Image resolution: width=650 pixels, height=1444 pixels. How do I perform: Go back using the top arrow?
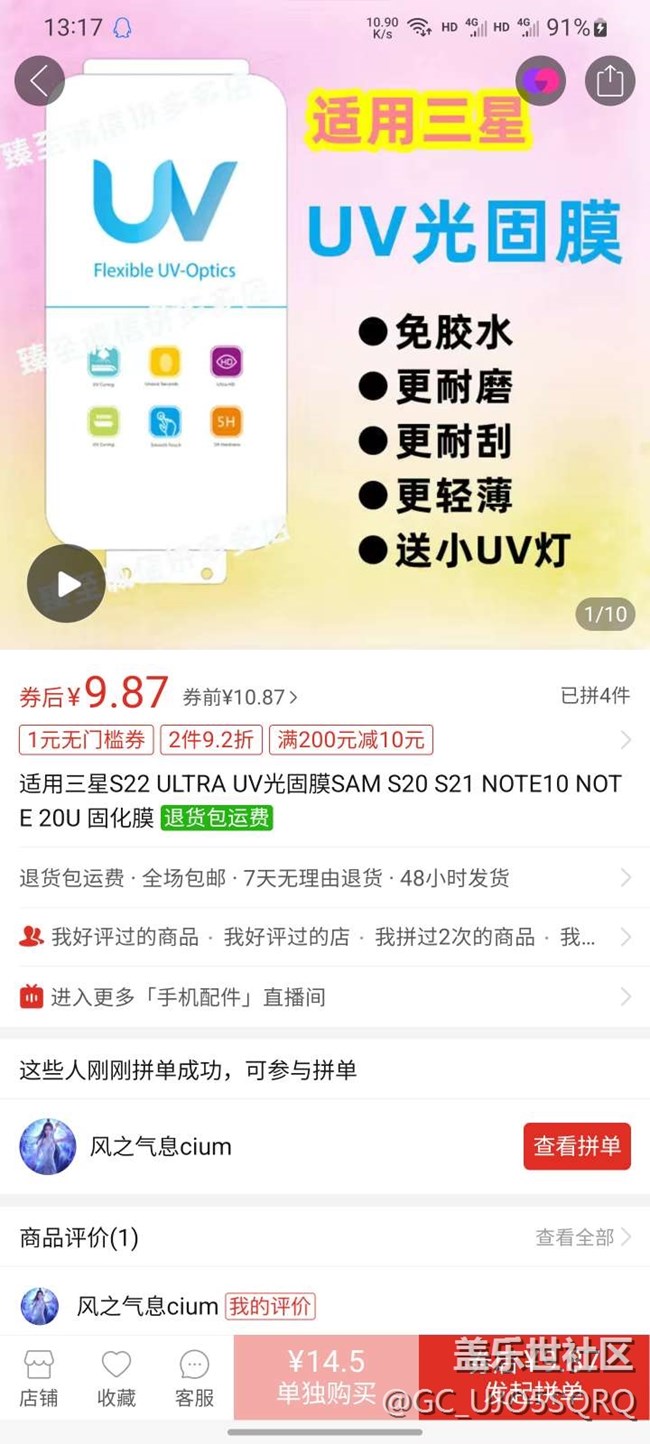40,82
